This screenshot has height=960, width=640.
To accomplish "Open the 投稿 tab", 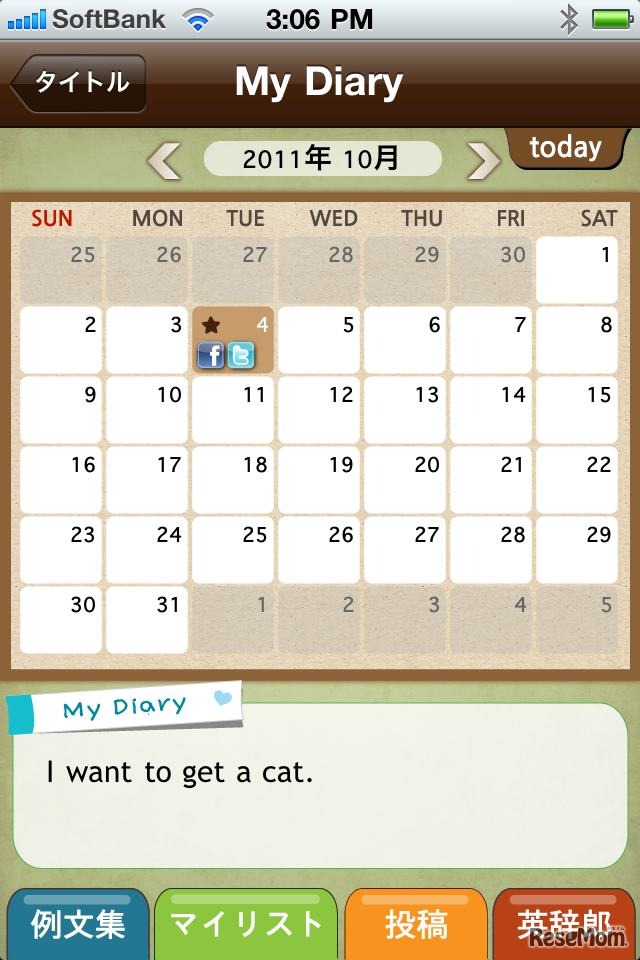I will click(415, 925).
